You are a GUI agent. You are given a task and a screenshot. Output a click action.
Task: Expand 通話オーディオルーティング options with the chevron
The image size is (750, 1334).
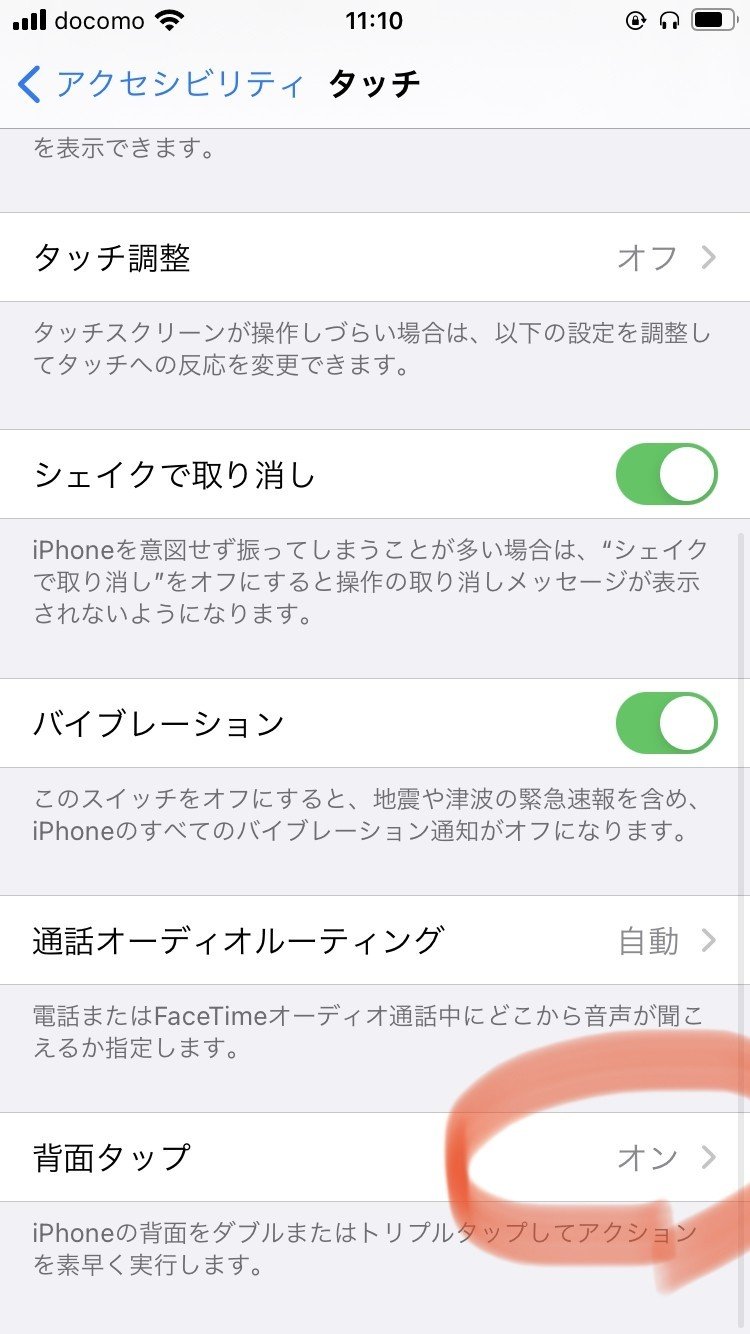point(712,941)
